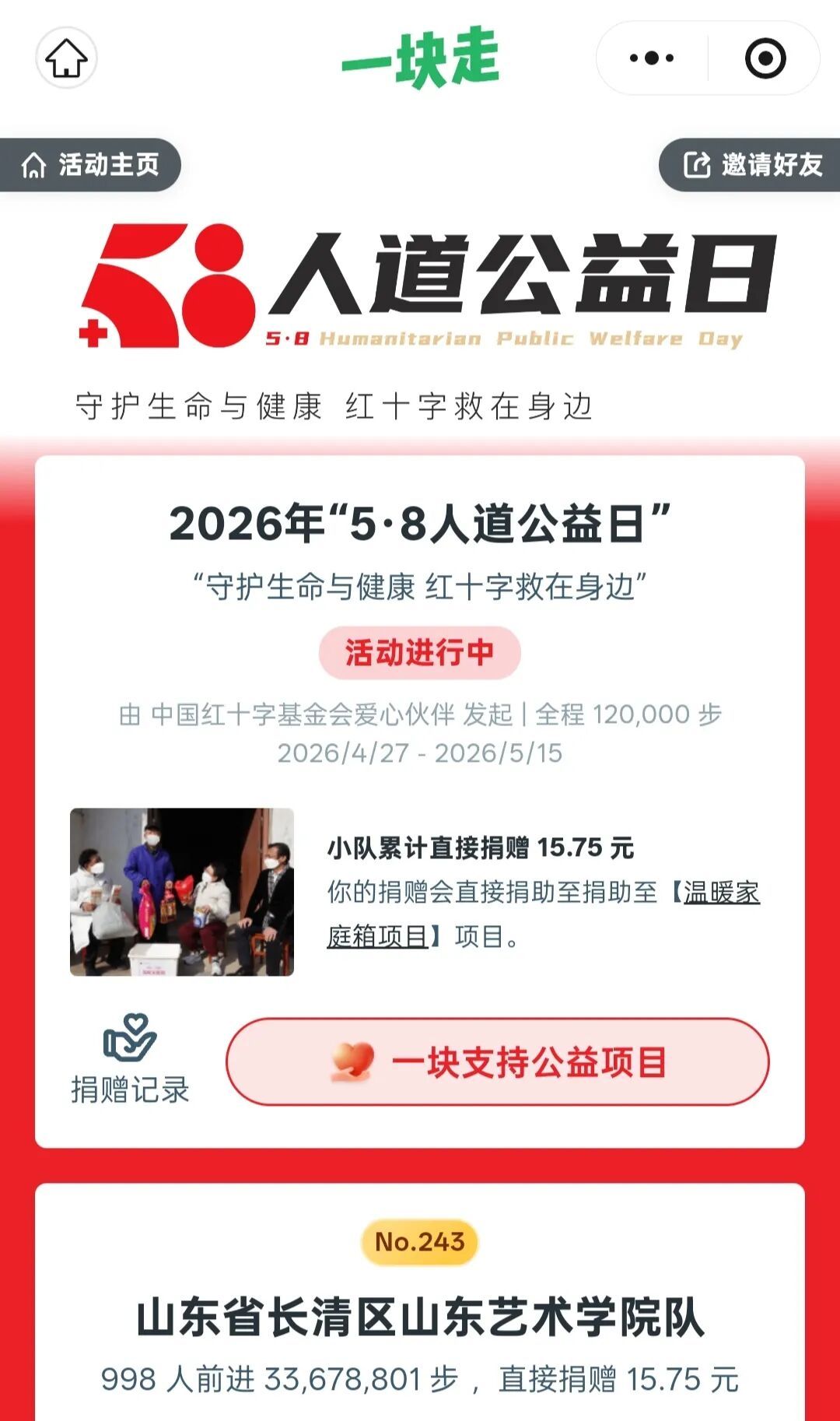Tap 一块支持公益项目 donate button

point(498,1062)
